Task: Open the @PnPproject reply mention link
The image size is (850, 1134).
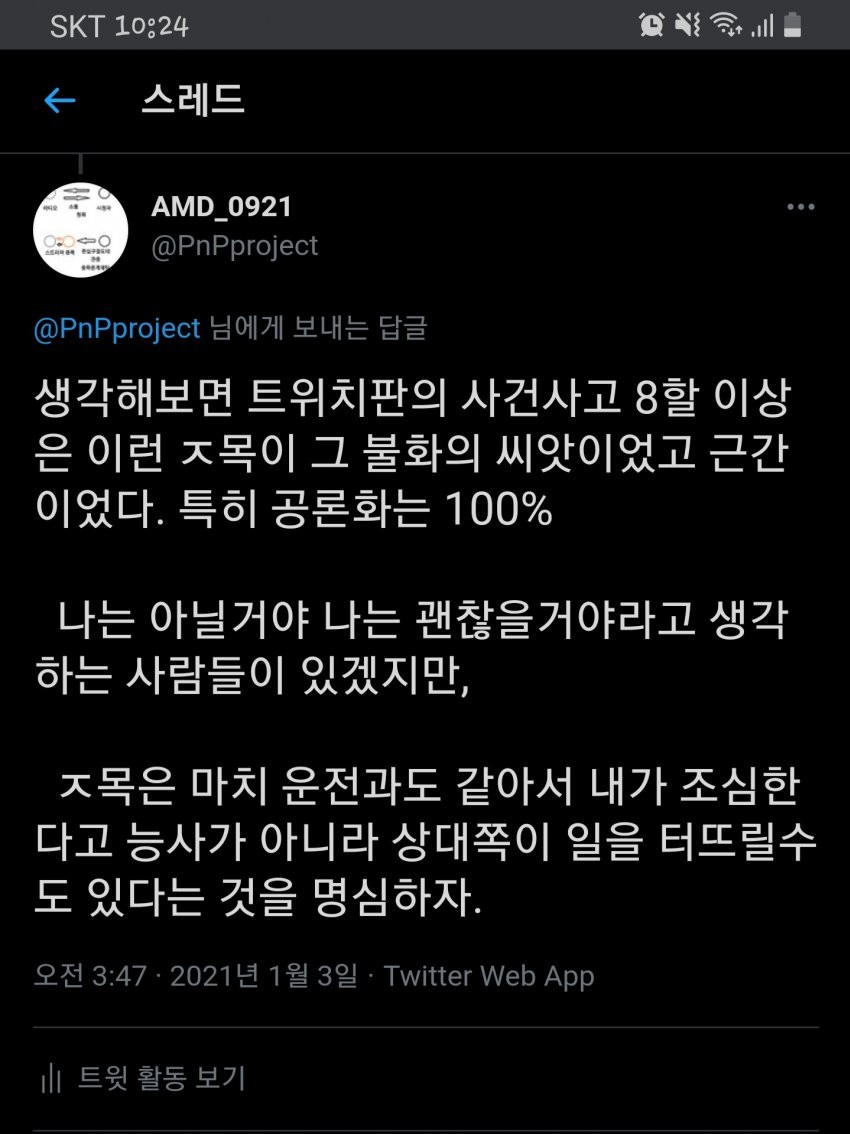Action: tap(117, 329)
